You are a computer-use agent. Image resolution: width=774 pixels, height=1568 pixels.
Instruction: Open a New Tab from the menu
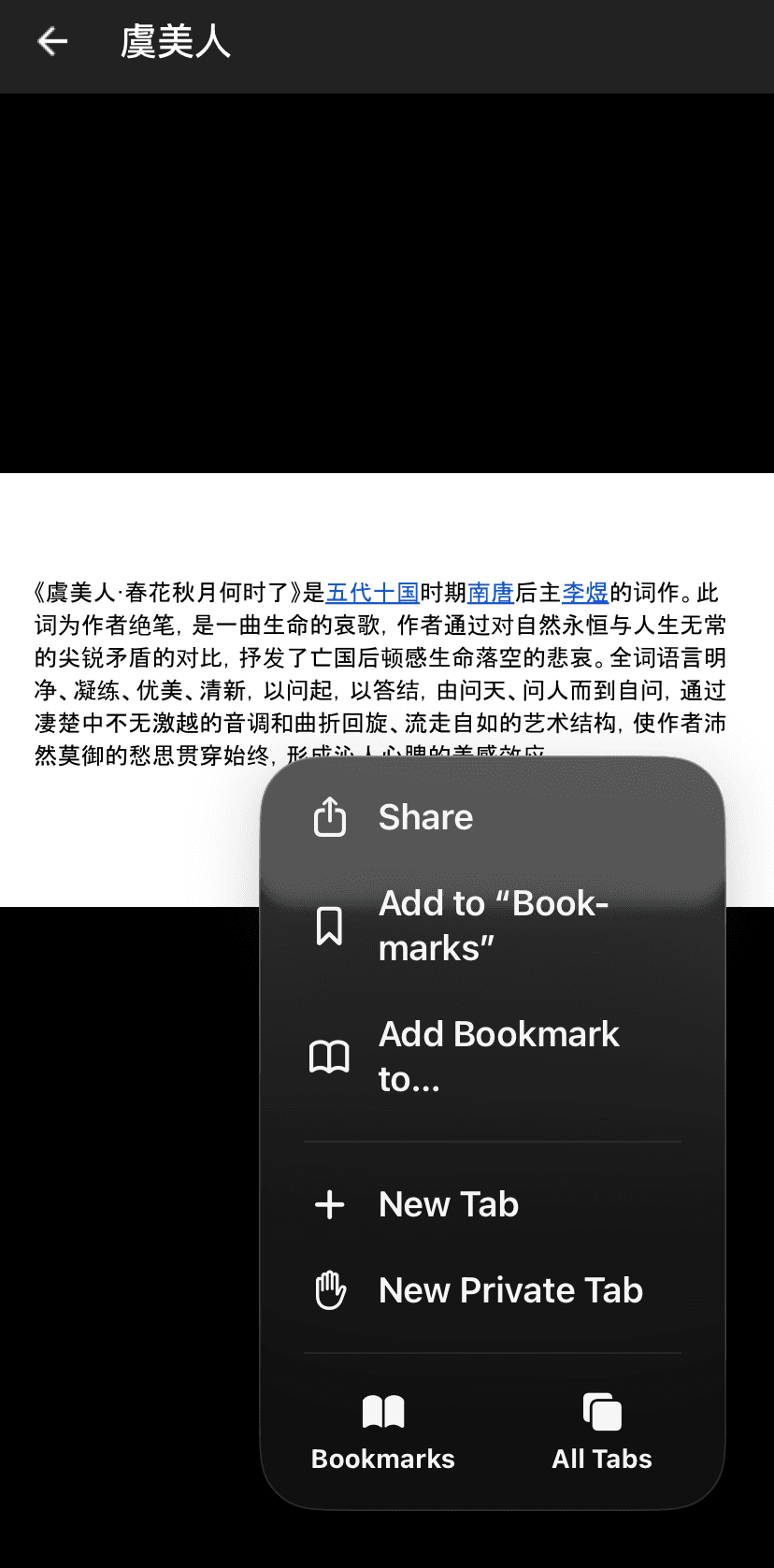[x=448, y=1204]
